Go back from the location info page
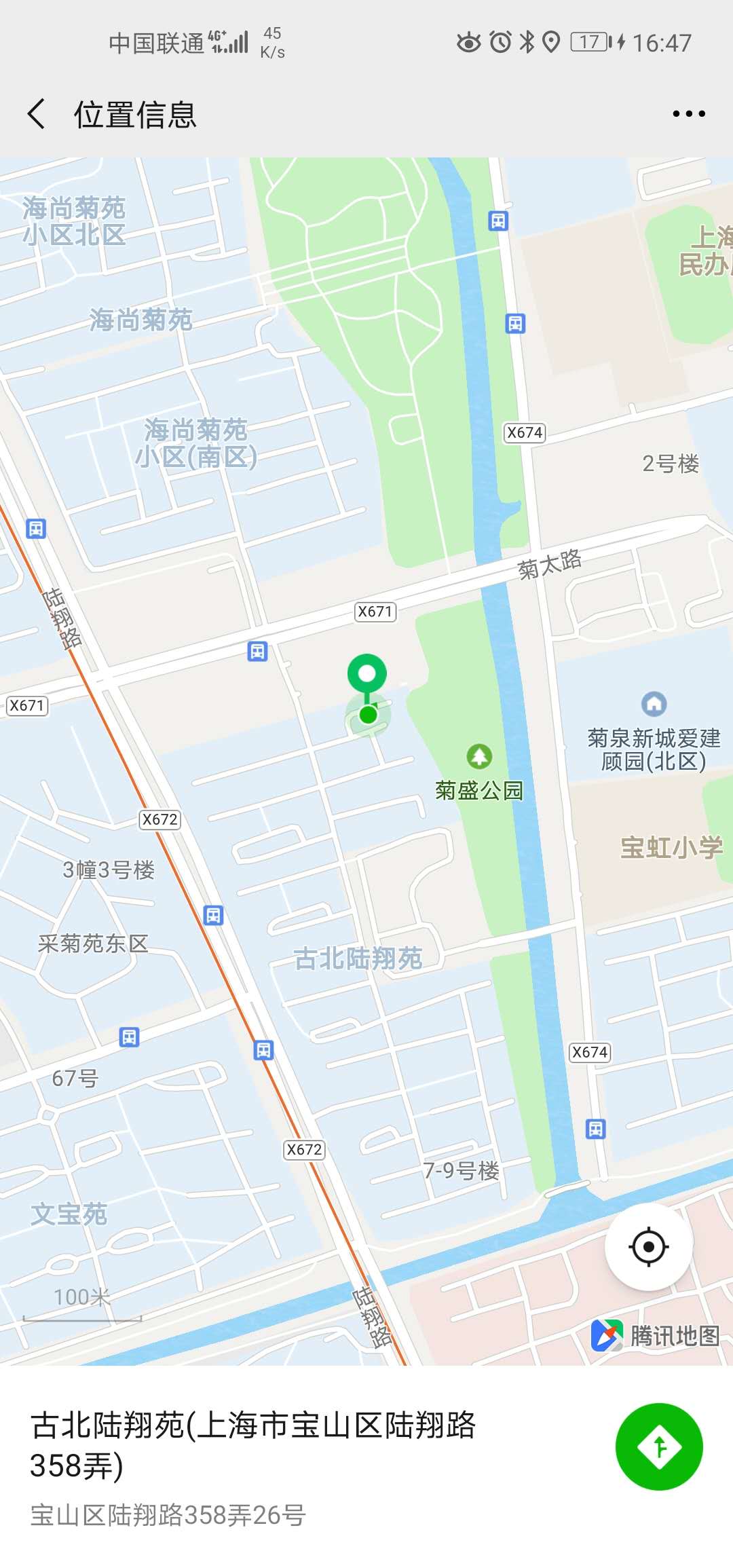 click(x=37, y=114)
